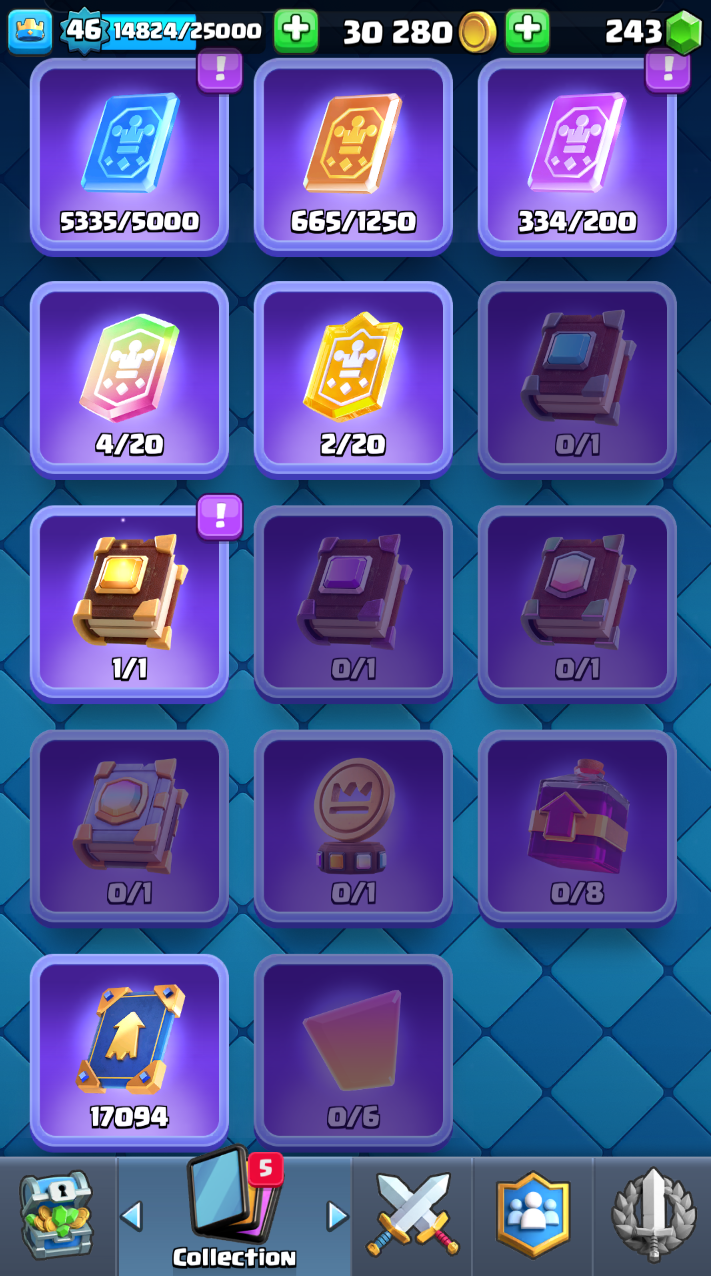Select the banner token item 0/6
Screen dimensions: 711x1276
(353, 1050)
